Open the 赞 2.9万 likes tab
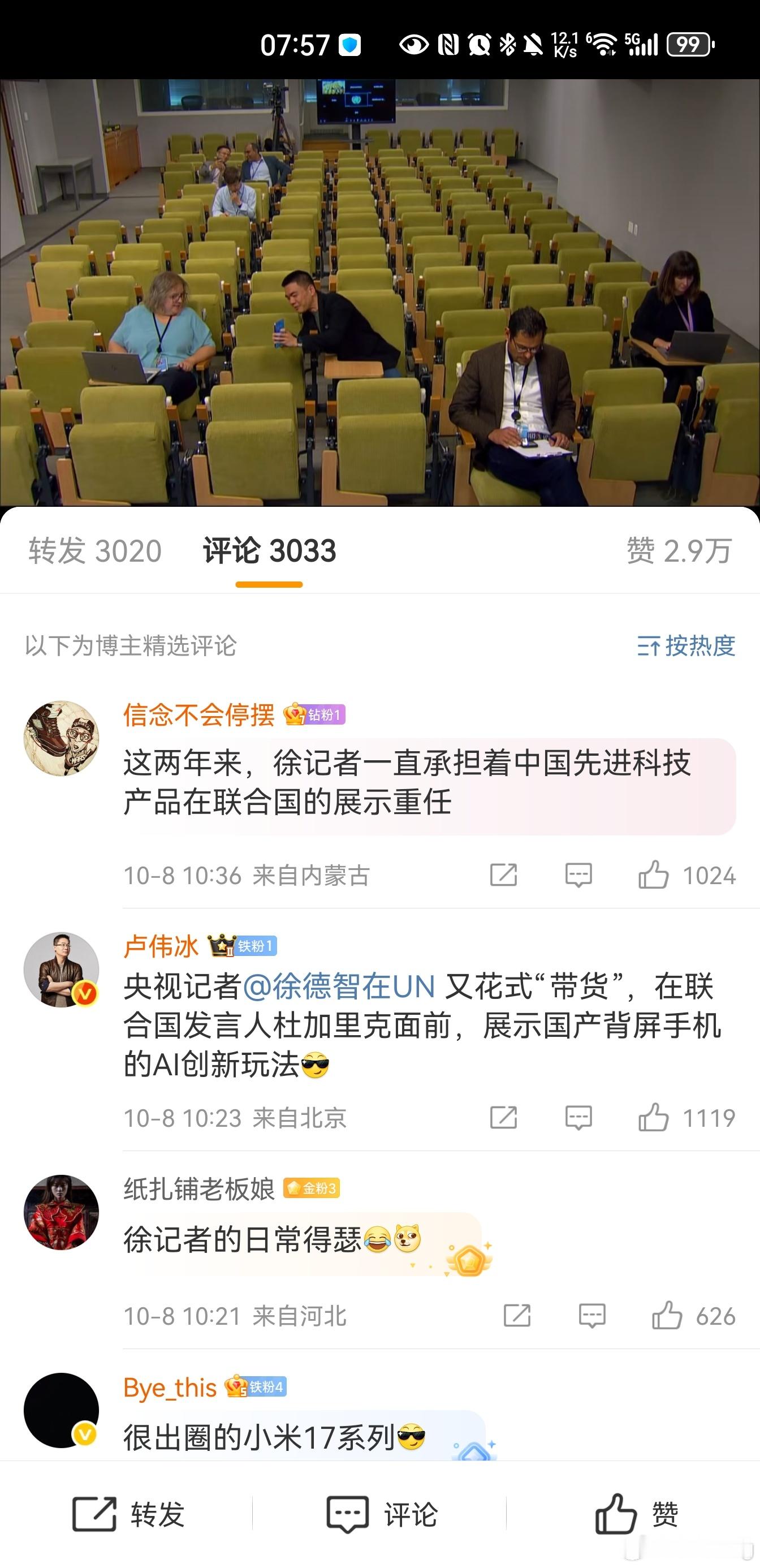The height and width of the screenshot is (1568, 760). pyautogui.click(x=679, y=551)
